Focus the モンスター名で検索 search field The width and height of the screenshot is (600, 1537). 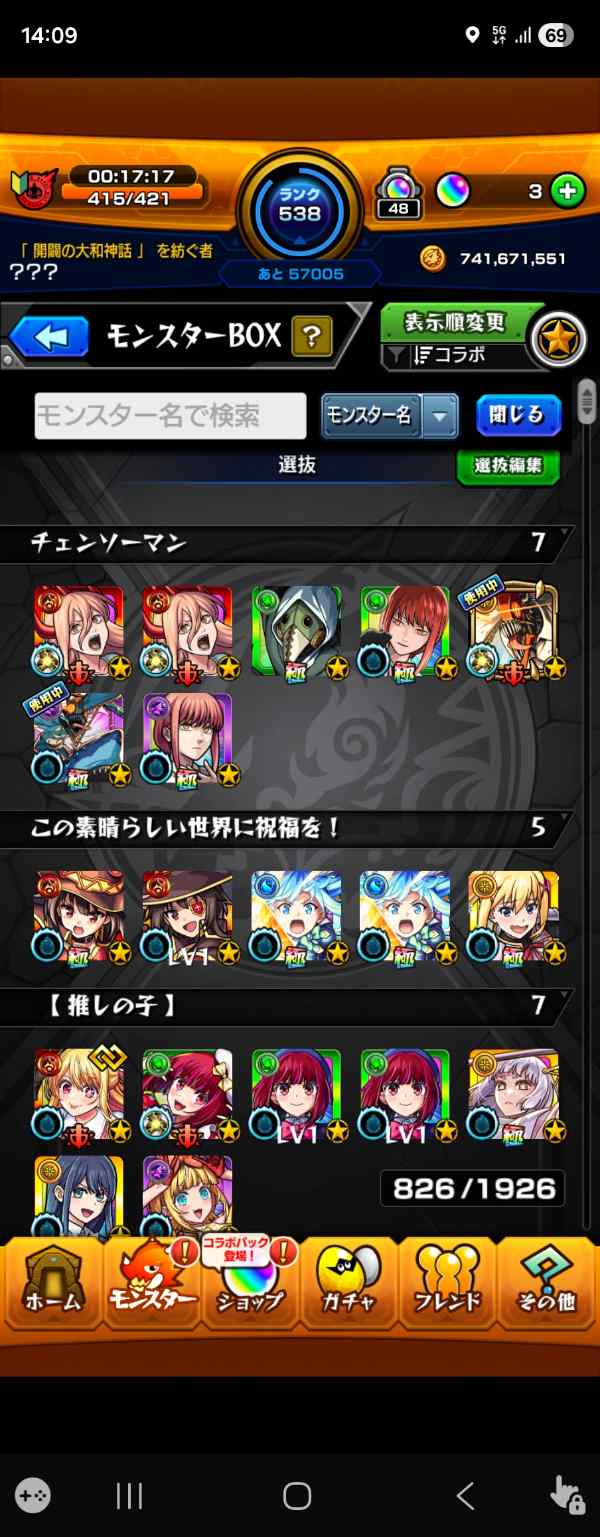point(170,415)
